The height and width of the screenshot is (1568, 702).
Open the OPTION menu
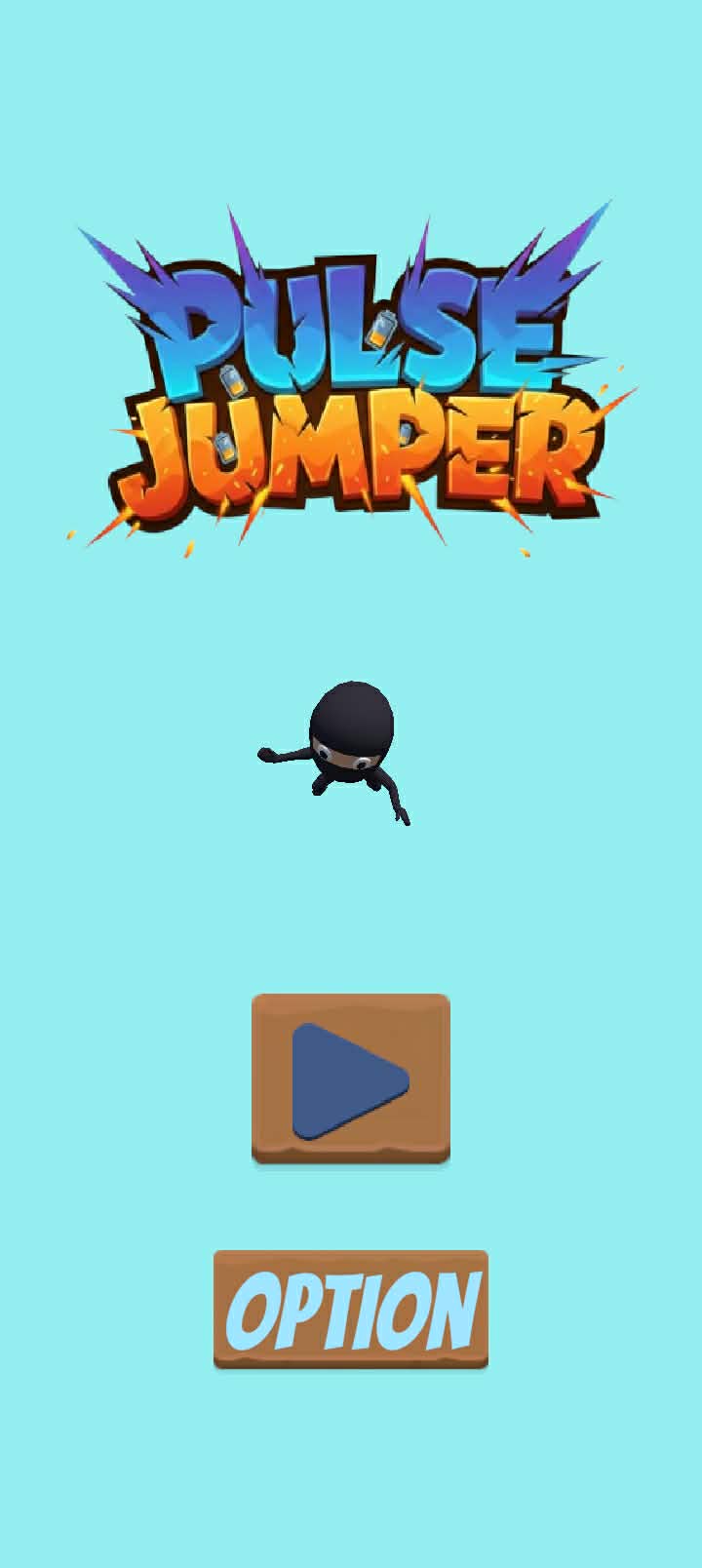(x=351, y=1309)
